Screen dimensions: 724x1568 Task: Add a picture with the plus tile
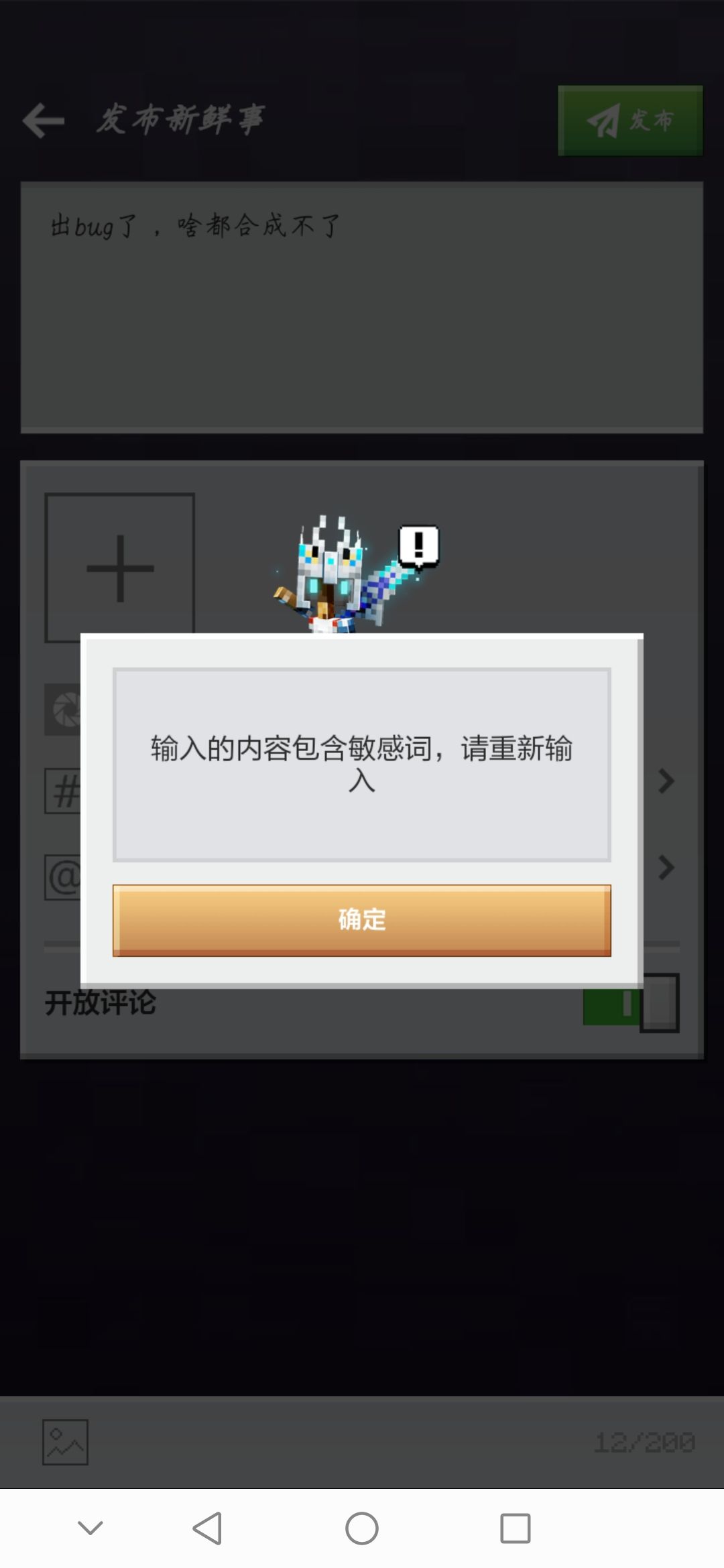[120, 568]
